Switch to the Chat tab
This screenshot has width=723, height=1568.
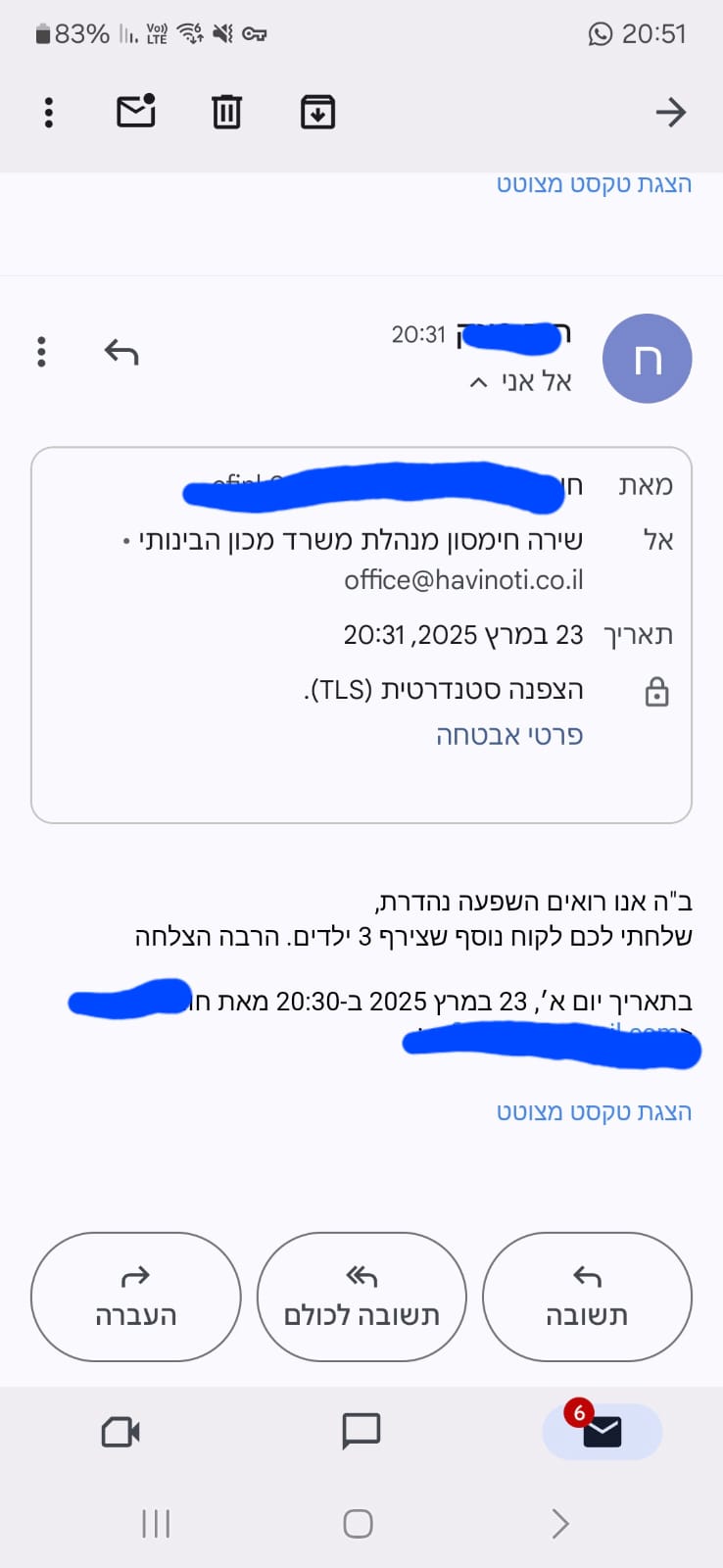361,1432
